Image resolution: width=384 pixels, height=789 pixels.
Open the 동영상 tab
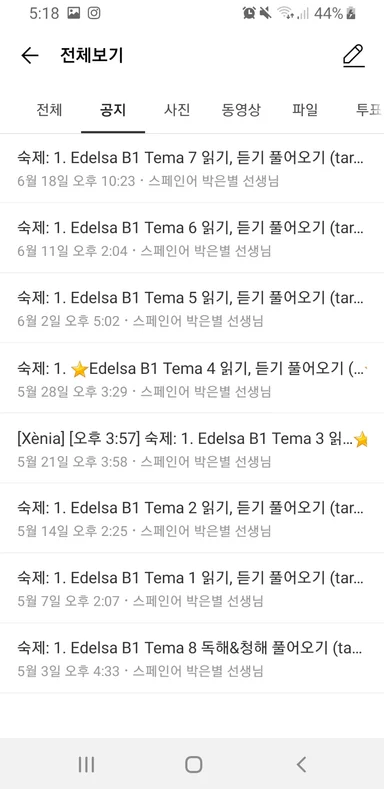[x=241, y=110]
